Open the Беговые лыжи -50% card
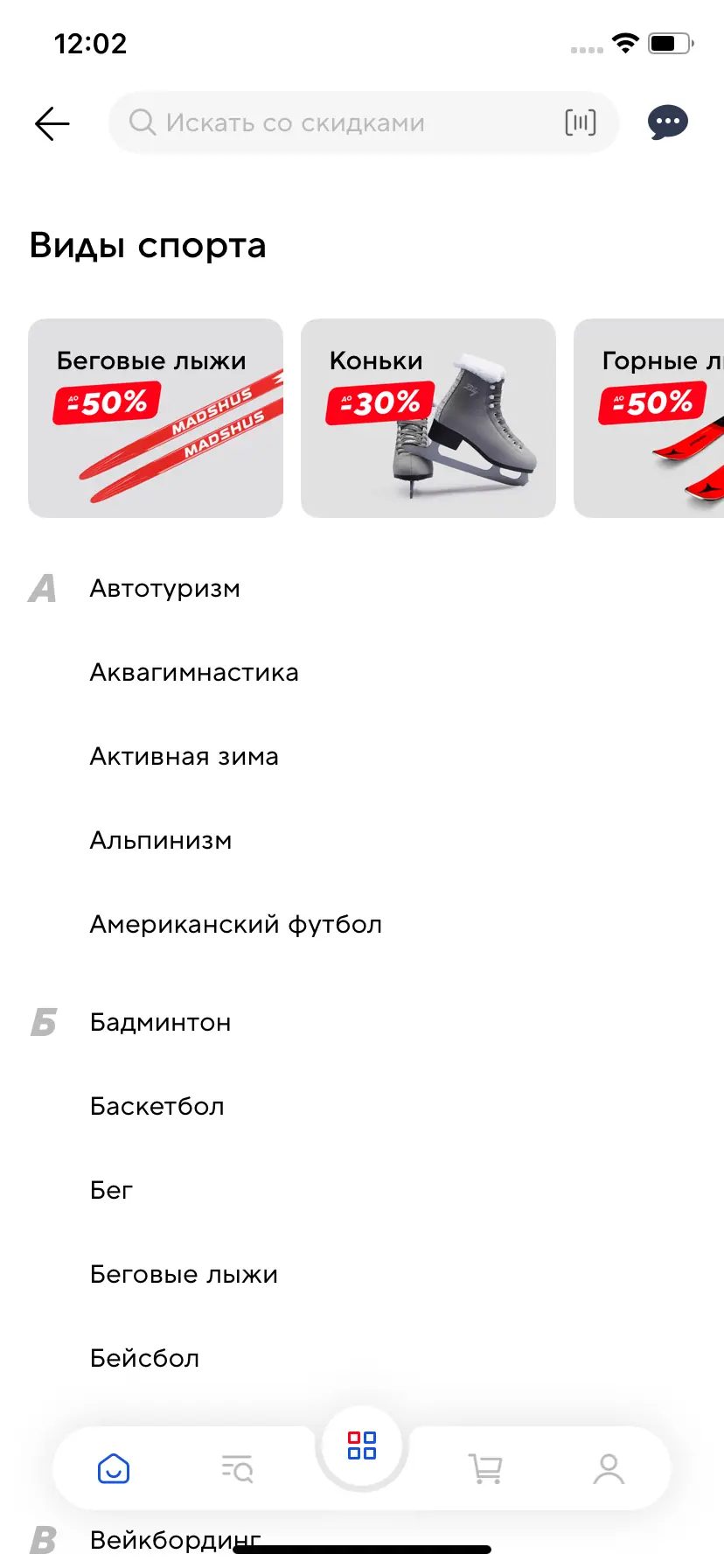Viewport: 724px width, 1568px height. coord(156,418)
